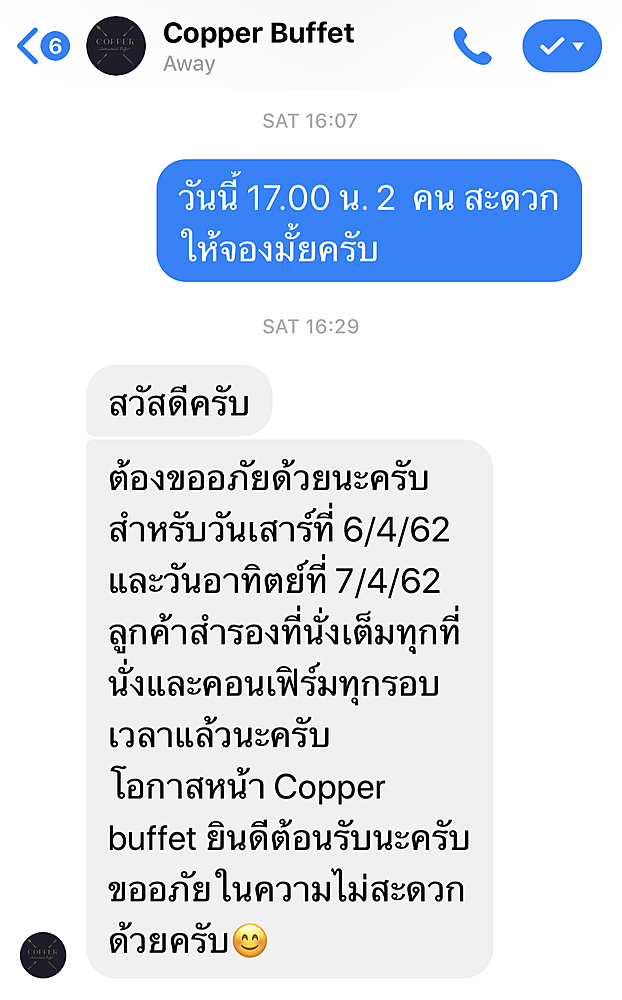The height and width of the screenshot is (1000, 622).
Task: Open Copper Buffet profile from the header
Action: click(x=258, y=45)
